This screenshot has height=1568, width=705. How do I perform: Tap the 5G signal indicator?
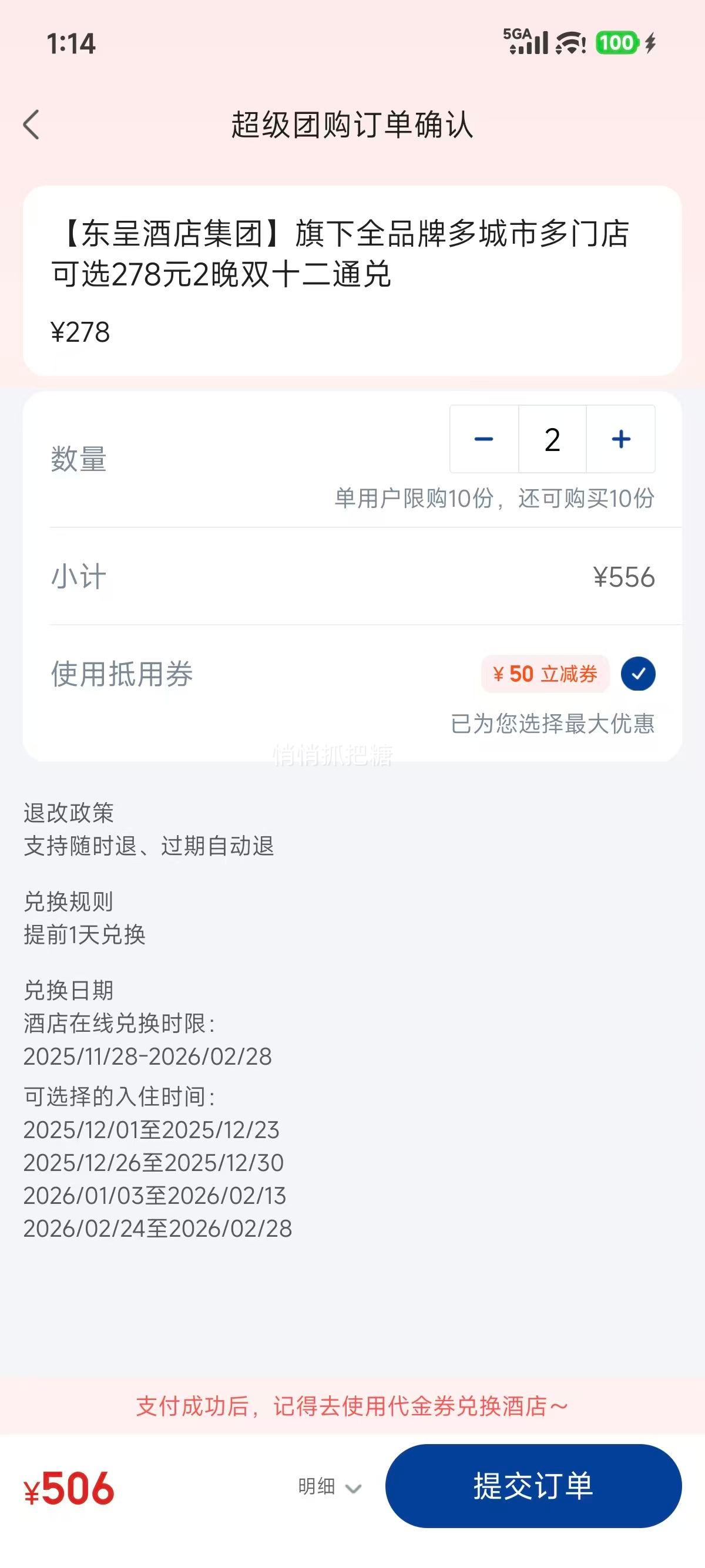(x=525, y=44)
